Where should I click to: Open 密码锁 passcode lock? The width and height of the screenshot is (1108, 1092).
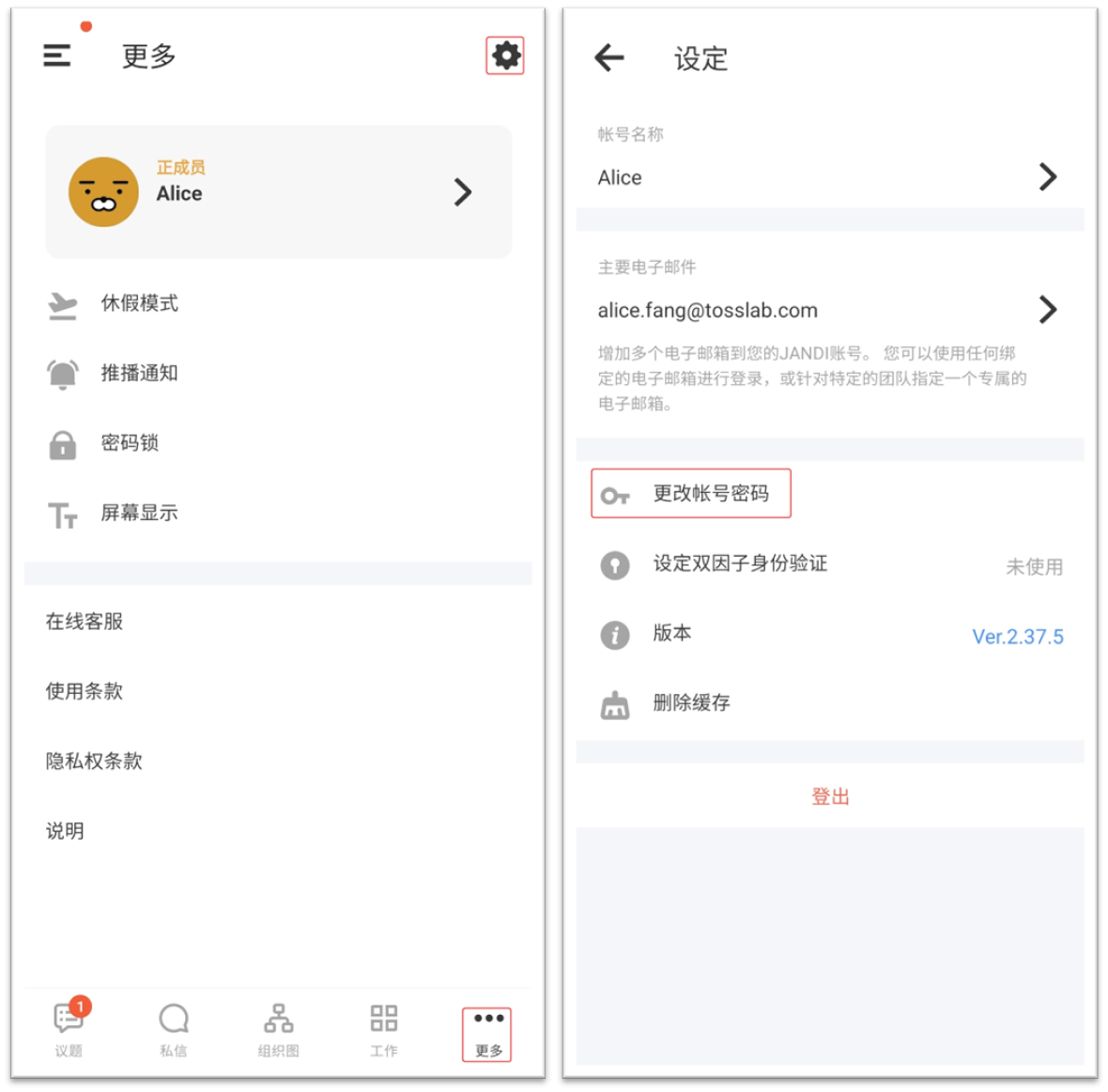tap(130, 443)
